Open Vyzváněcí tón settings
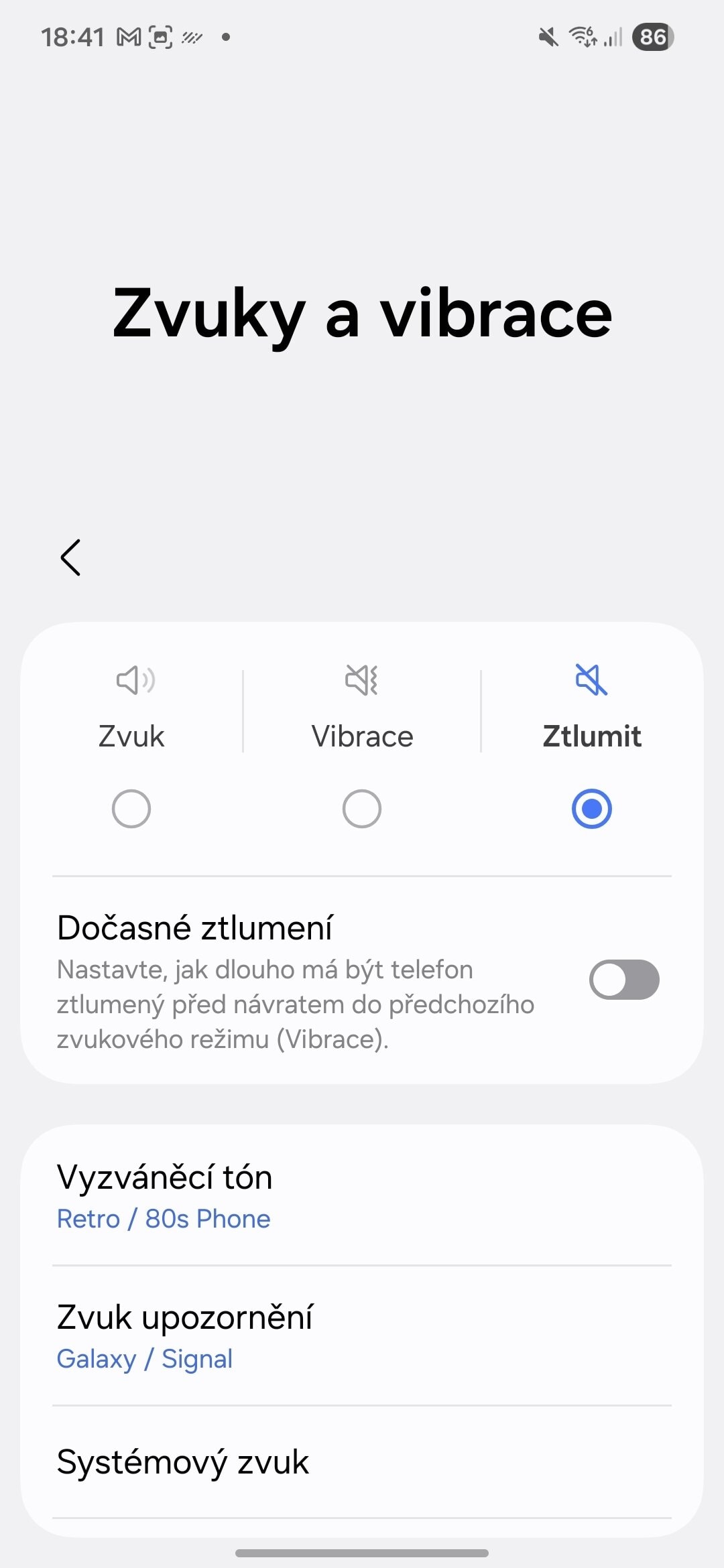 pyautogui.click(x=362, y=1197)
